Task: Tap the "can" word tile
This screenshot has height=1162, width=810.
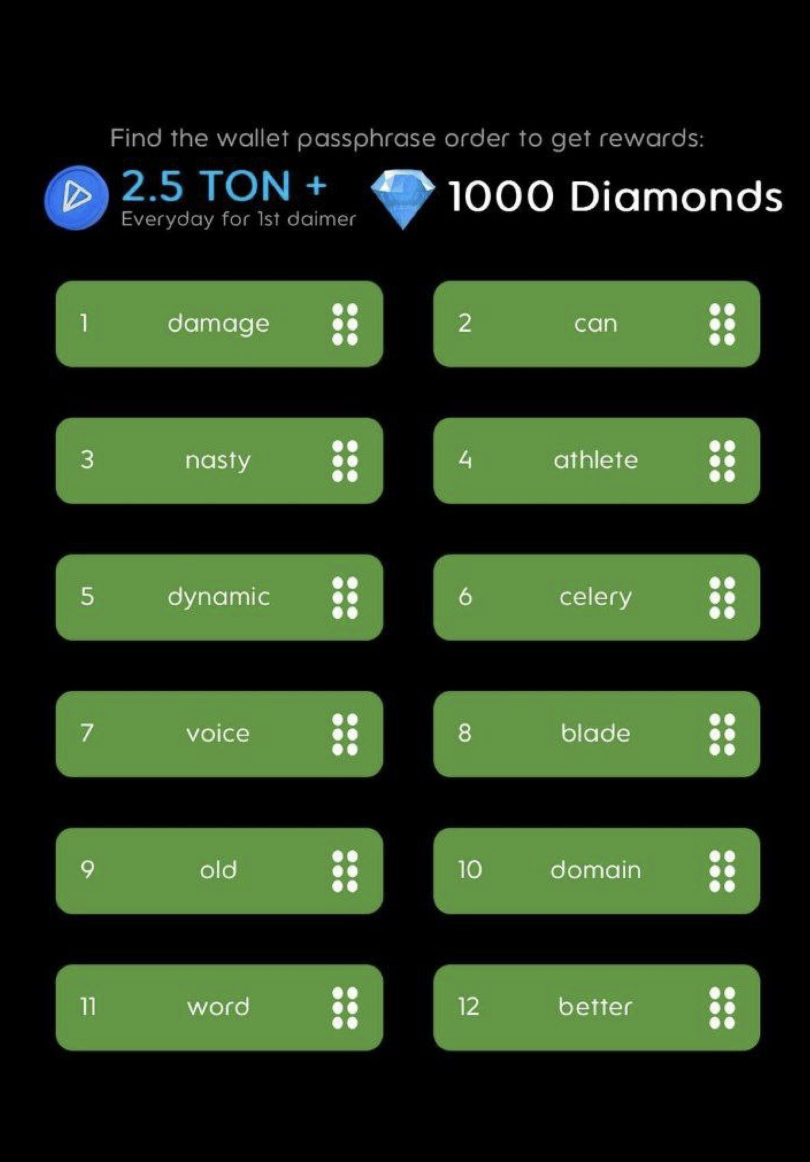Action: tap(596, 324)
